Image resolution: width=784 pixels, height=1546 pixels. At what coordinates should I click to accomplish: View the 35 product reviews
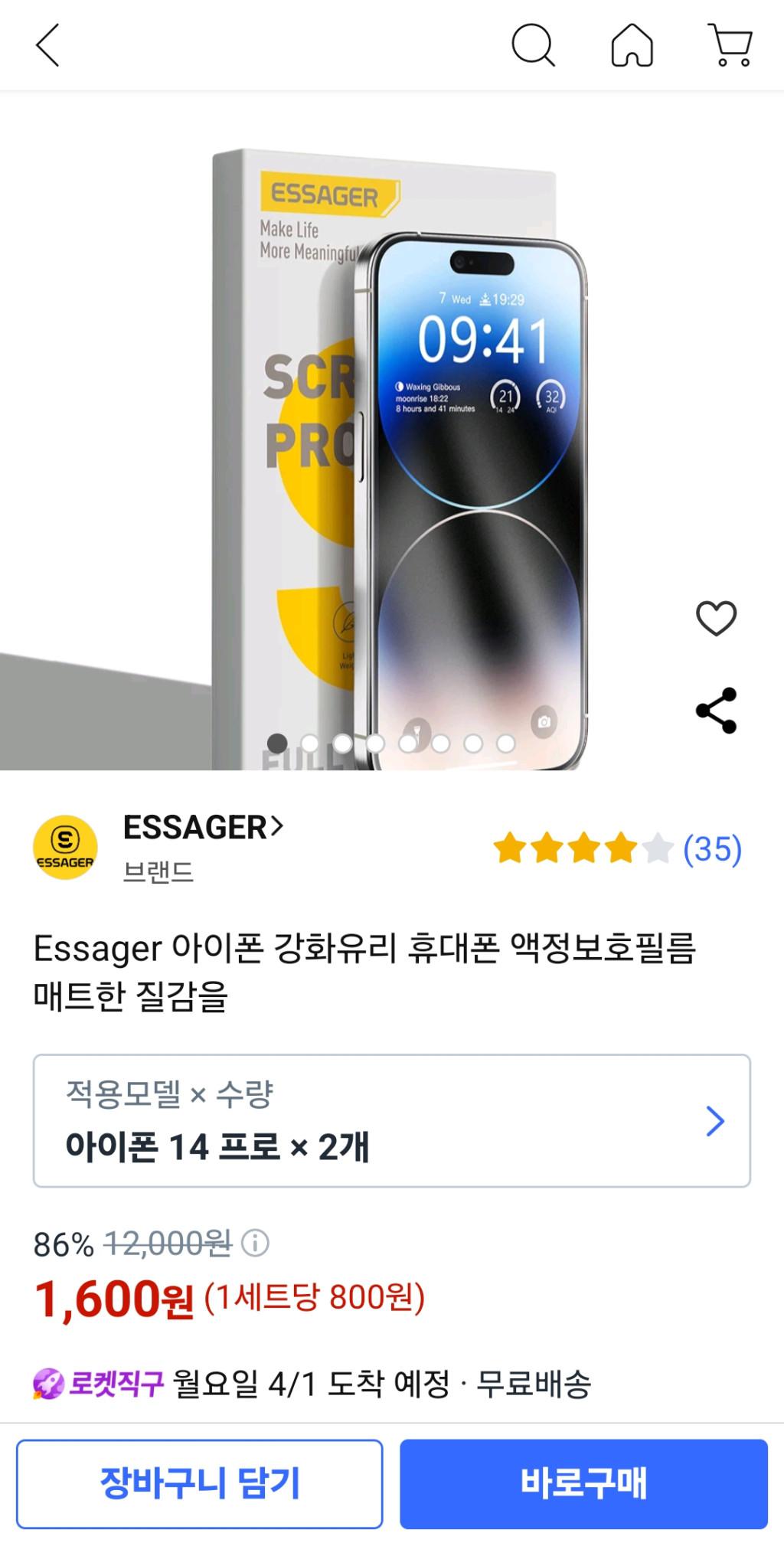pyautogui.click(x=711, y=849)
